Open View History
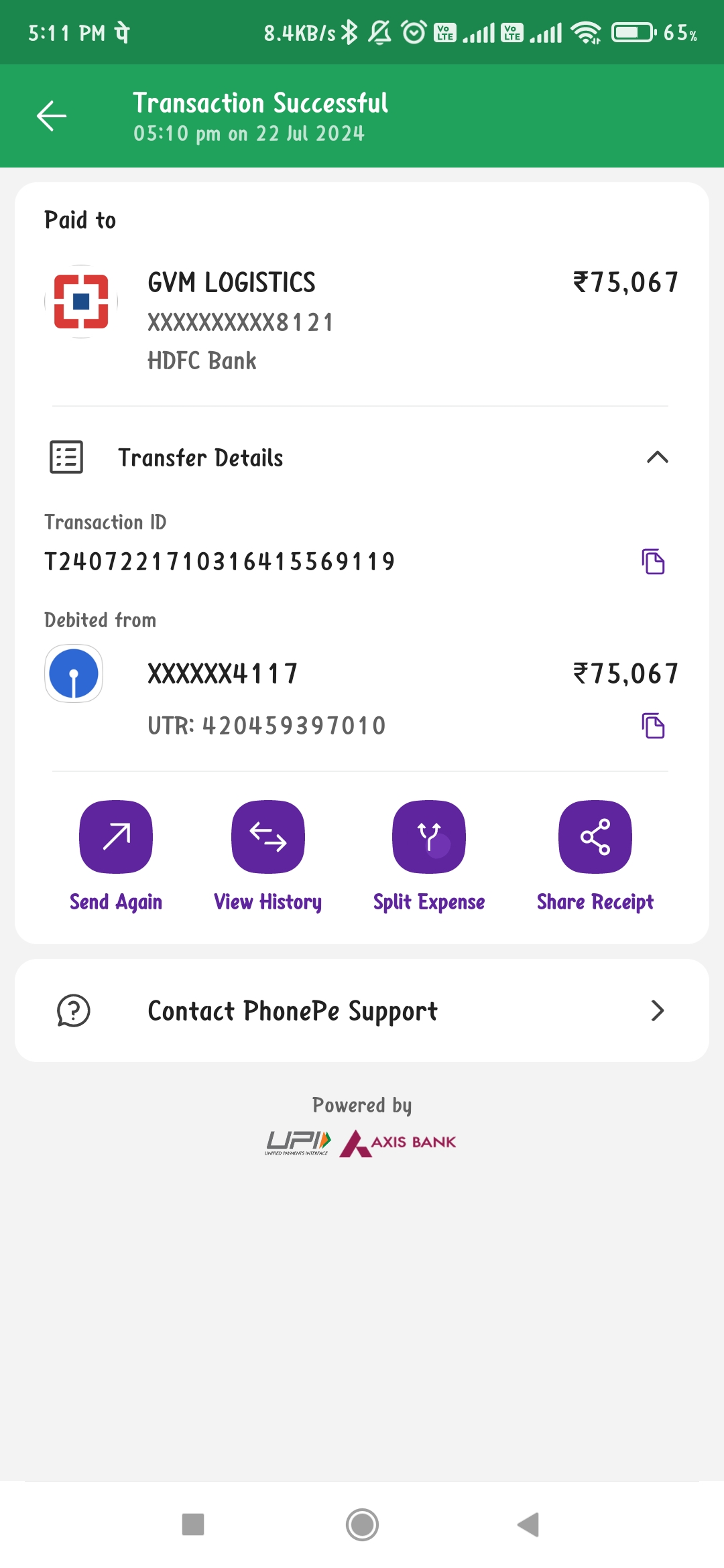The image size is (724, 1568). tap(267, 856)
